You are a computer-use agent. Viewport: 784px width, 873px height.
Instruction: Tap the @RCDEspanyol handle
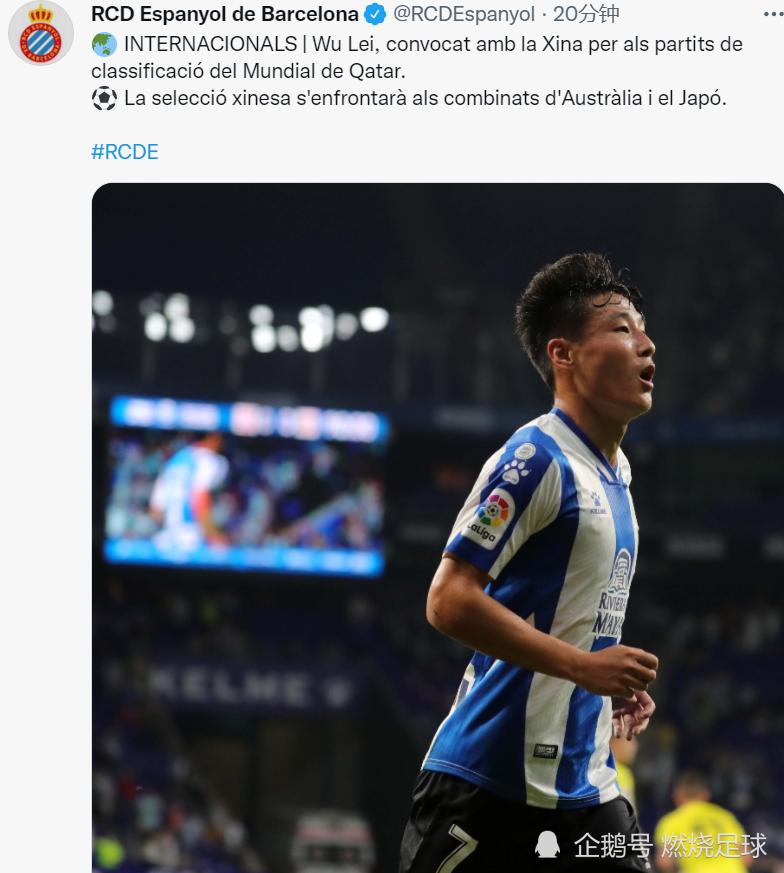tap(463, 14)
